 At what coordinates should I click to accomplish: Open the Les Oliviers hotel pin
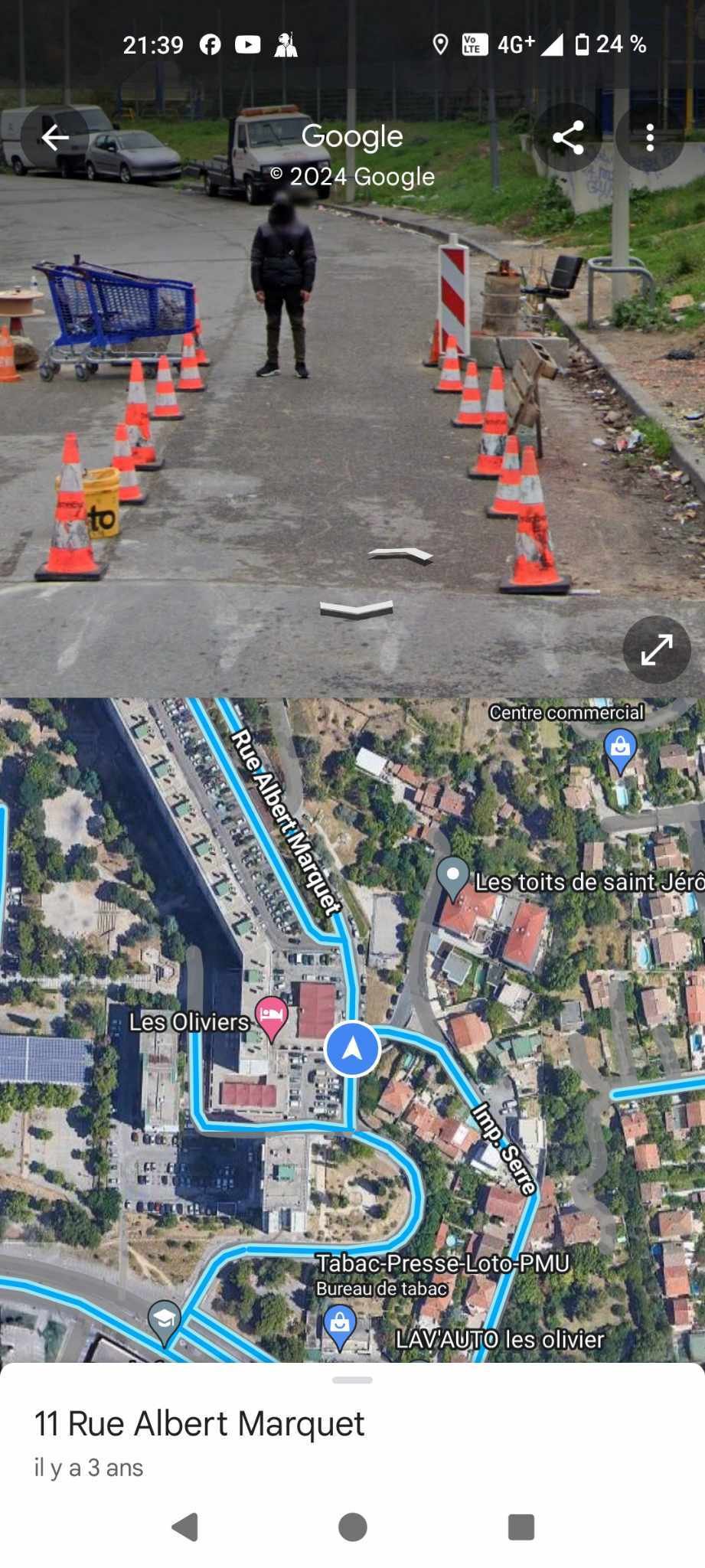click(271, 1016)
